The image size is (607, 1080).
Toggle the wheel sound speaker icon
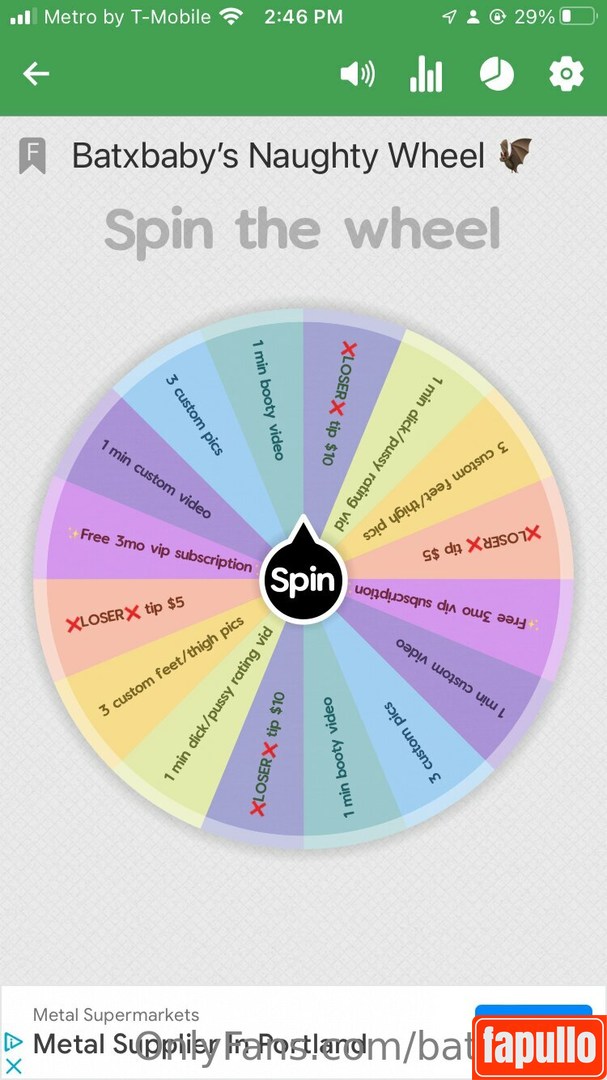tap(357, 74)
